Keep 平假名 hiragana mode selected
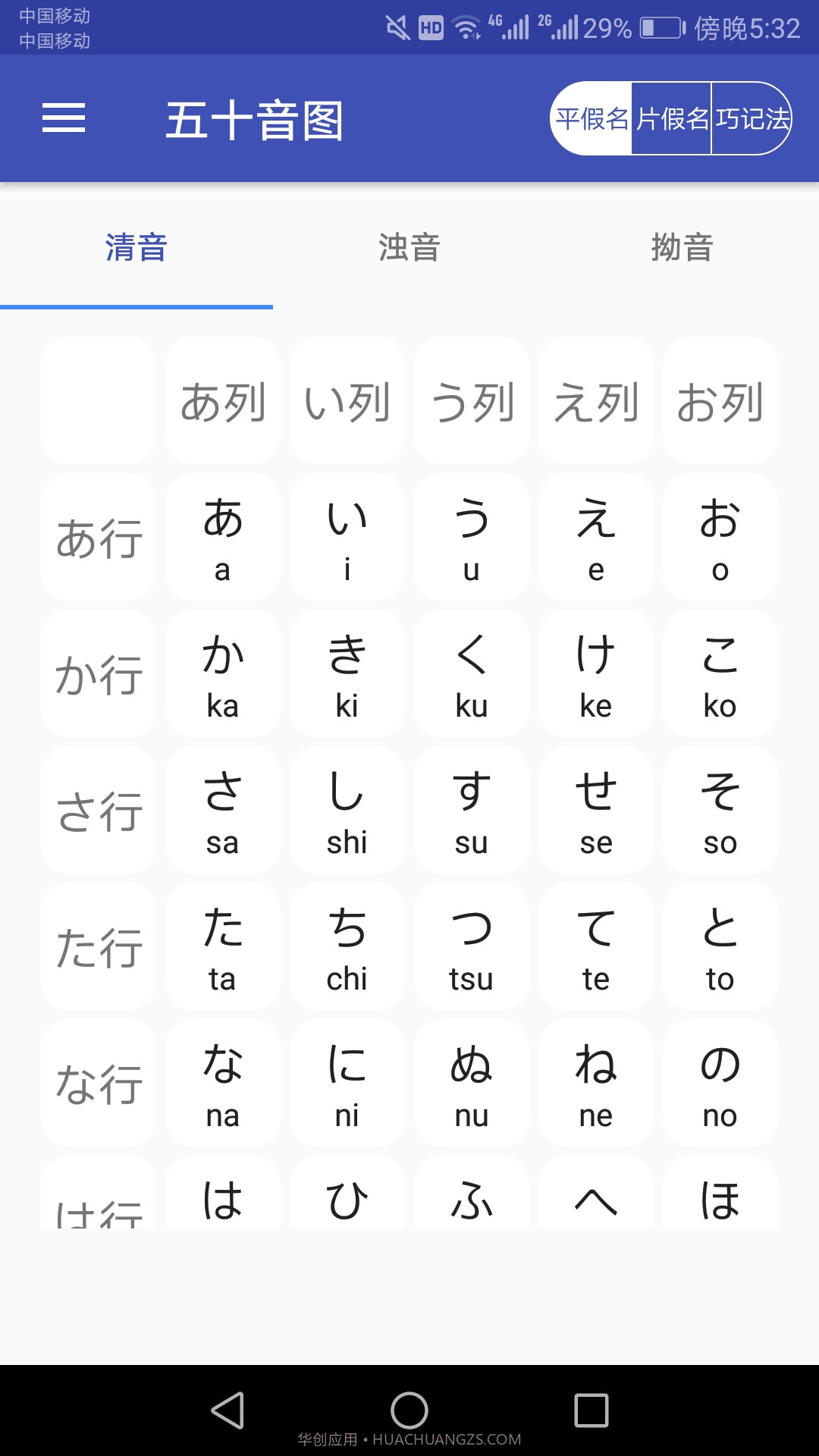Viewport: 819px width, 1456px height. [592, 119]
